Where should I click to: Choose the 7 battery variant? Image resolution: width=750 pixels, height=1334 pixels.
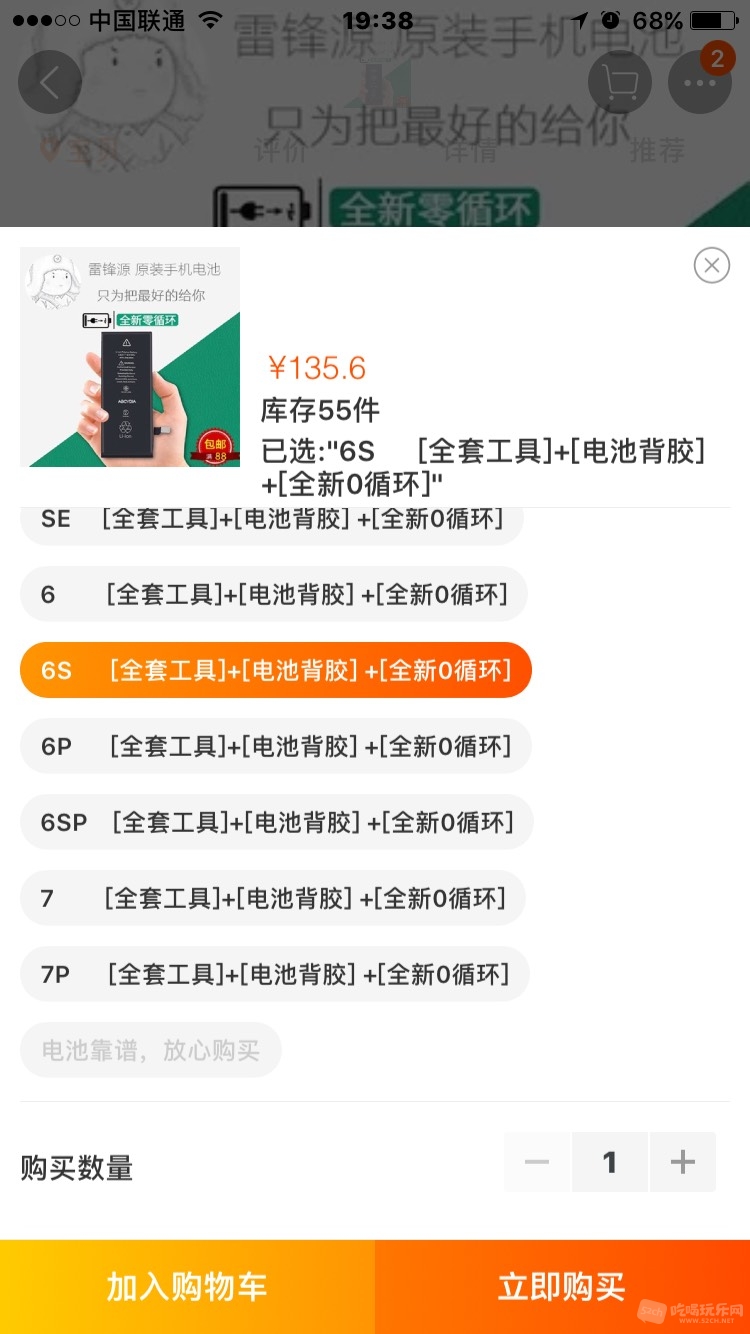click(x=272, y=898)
